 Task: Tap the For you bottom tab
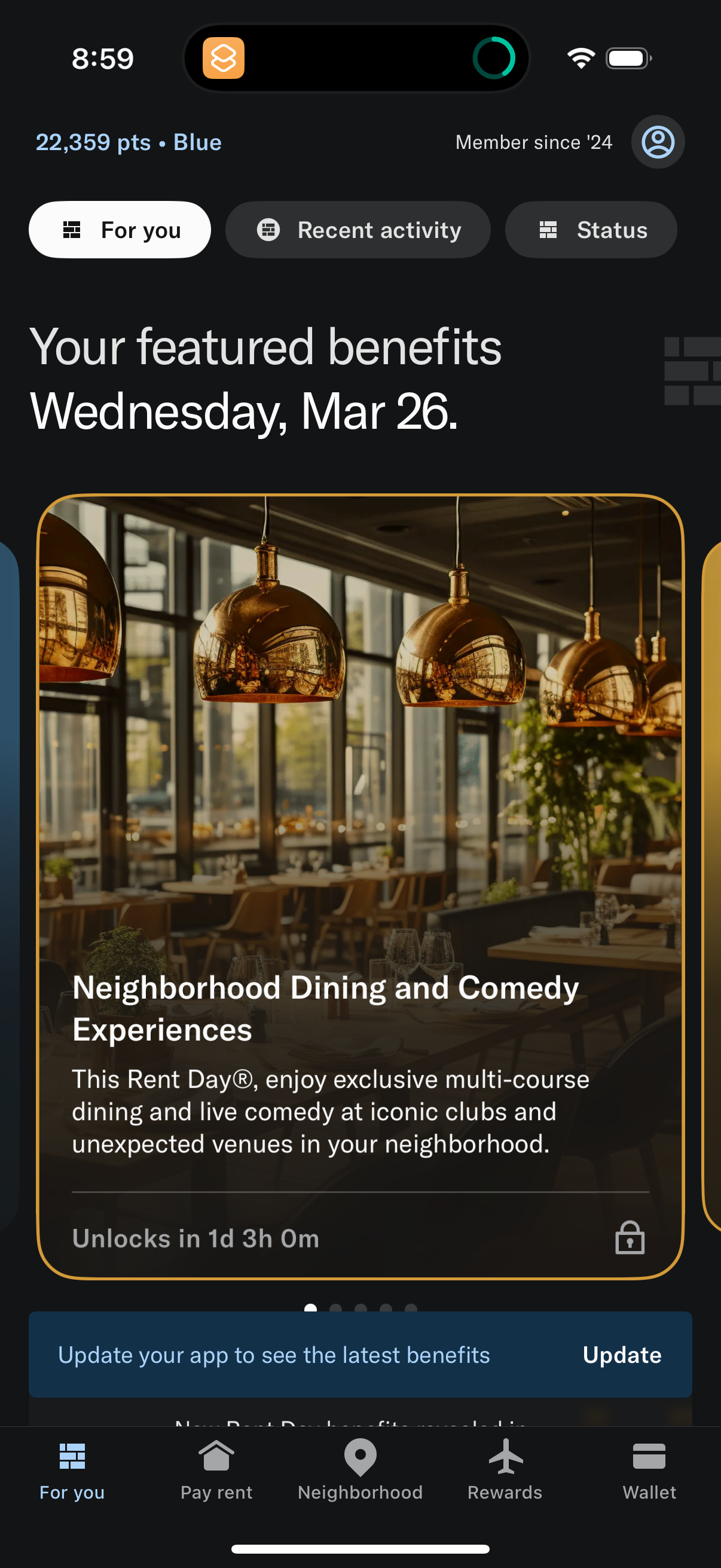click(x=72, y=1469)
